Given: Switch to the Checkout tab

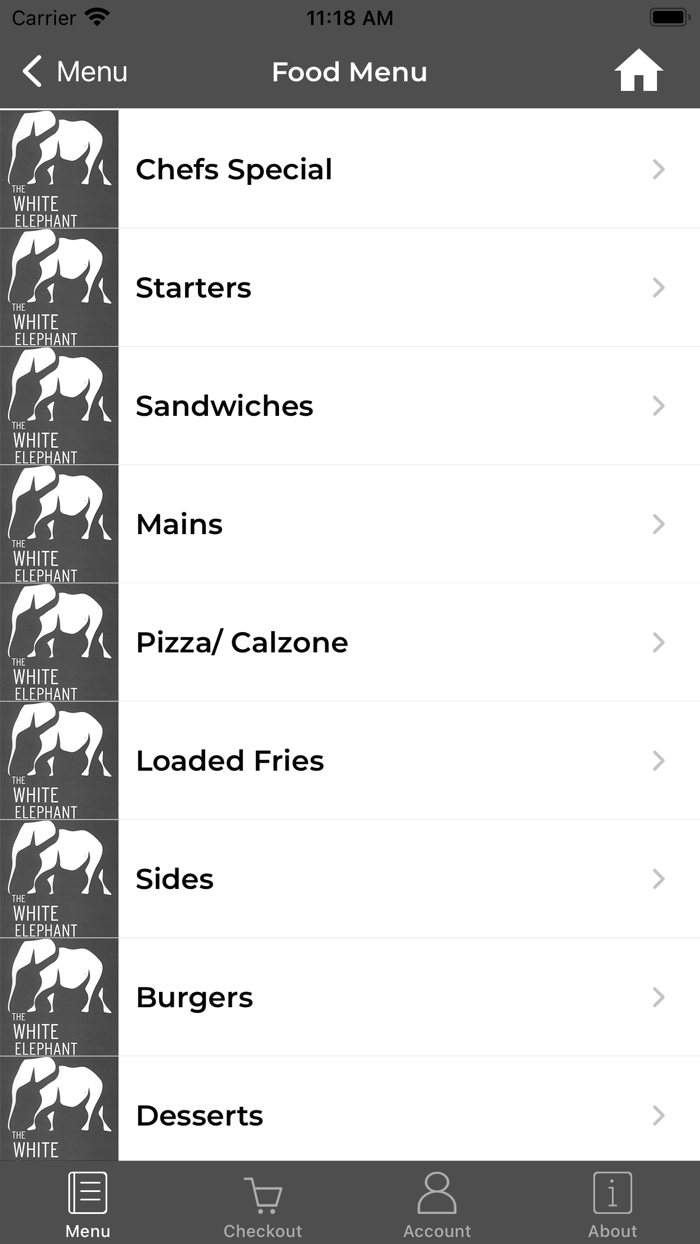Looking at the screenshot, I should (263, 1203).
